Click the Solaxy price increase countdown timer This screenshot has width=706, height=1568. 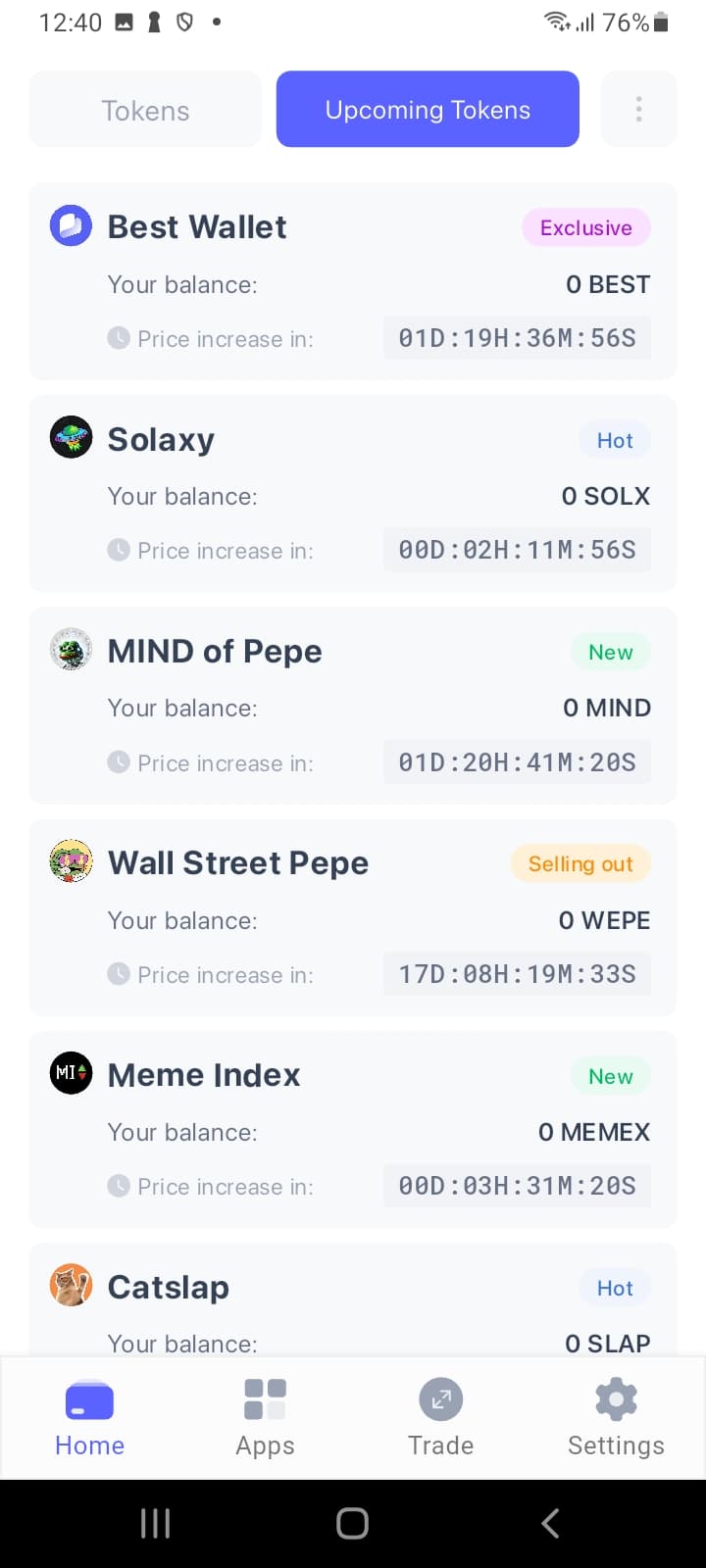(517, 550)
